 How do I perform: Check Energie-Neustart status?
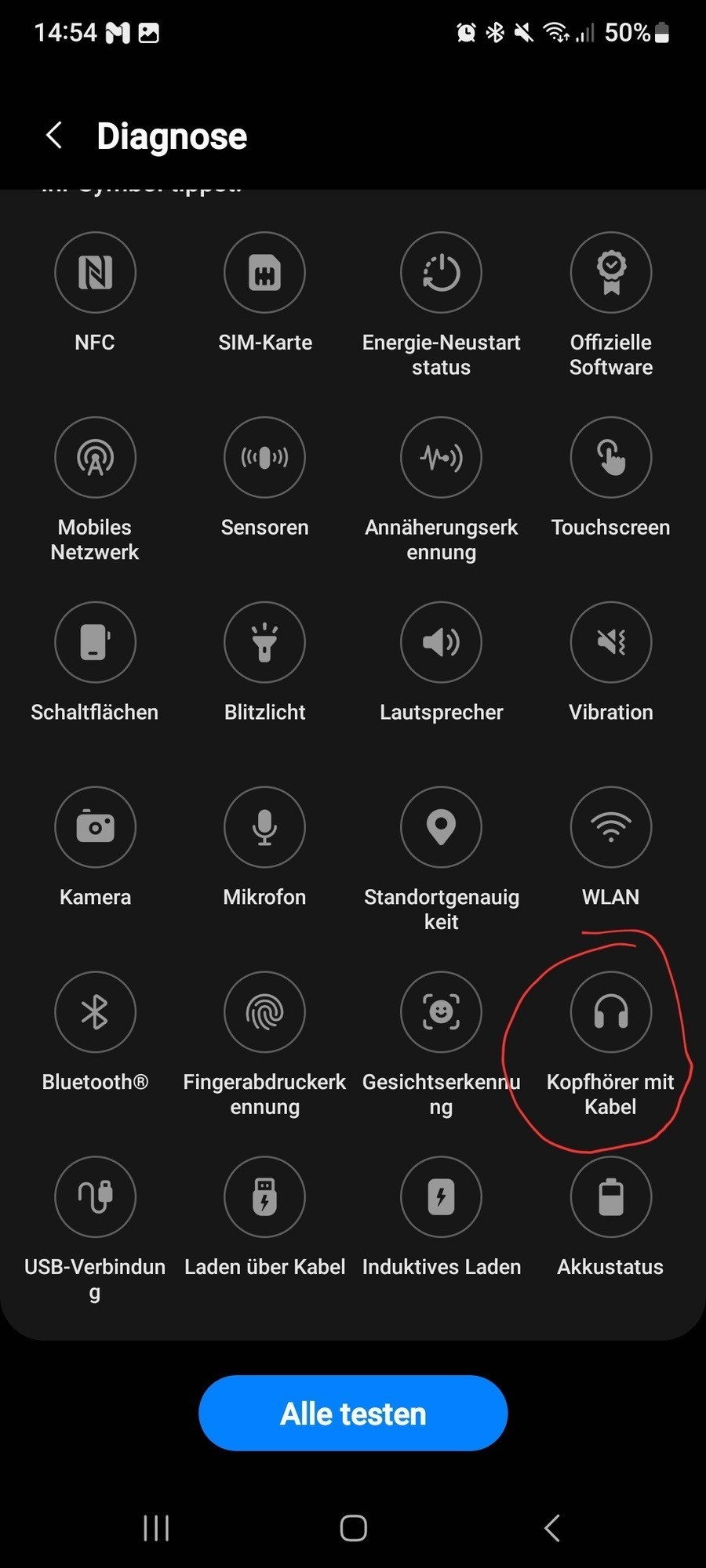click(441, 273)
